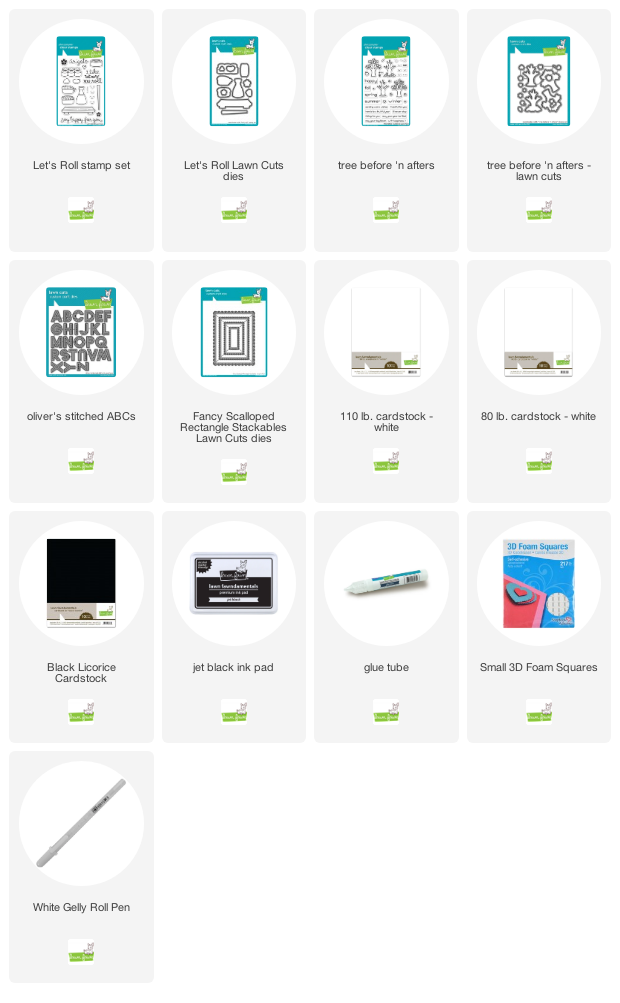
Task: Open the Let's Roll Lawn Cuts dies item
Action: 234,130
